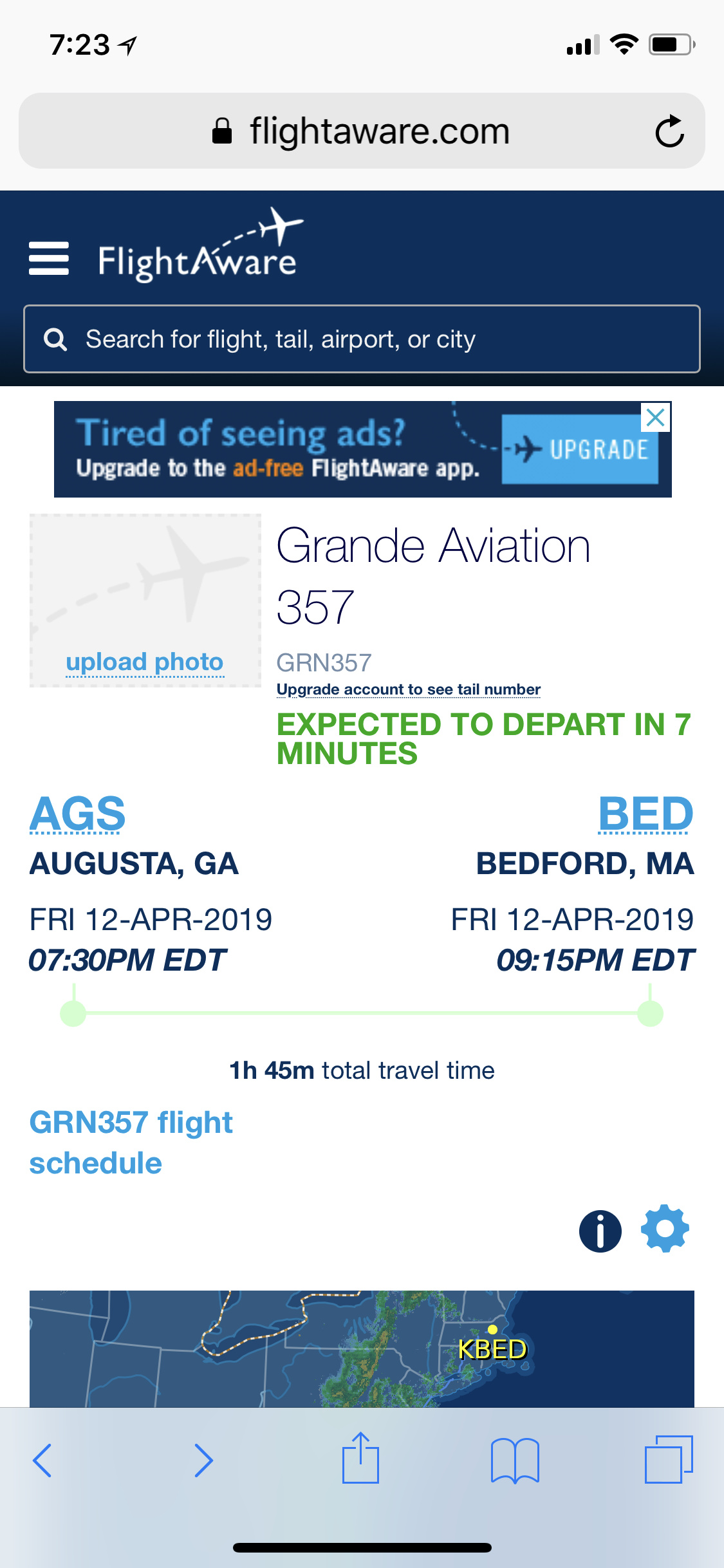Open the flight track map

coord(362,1349)
